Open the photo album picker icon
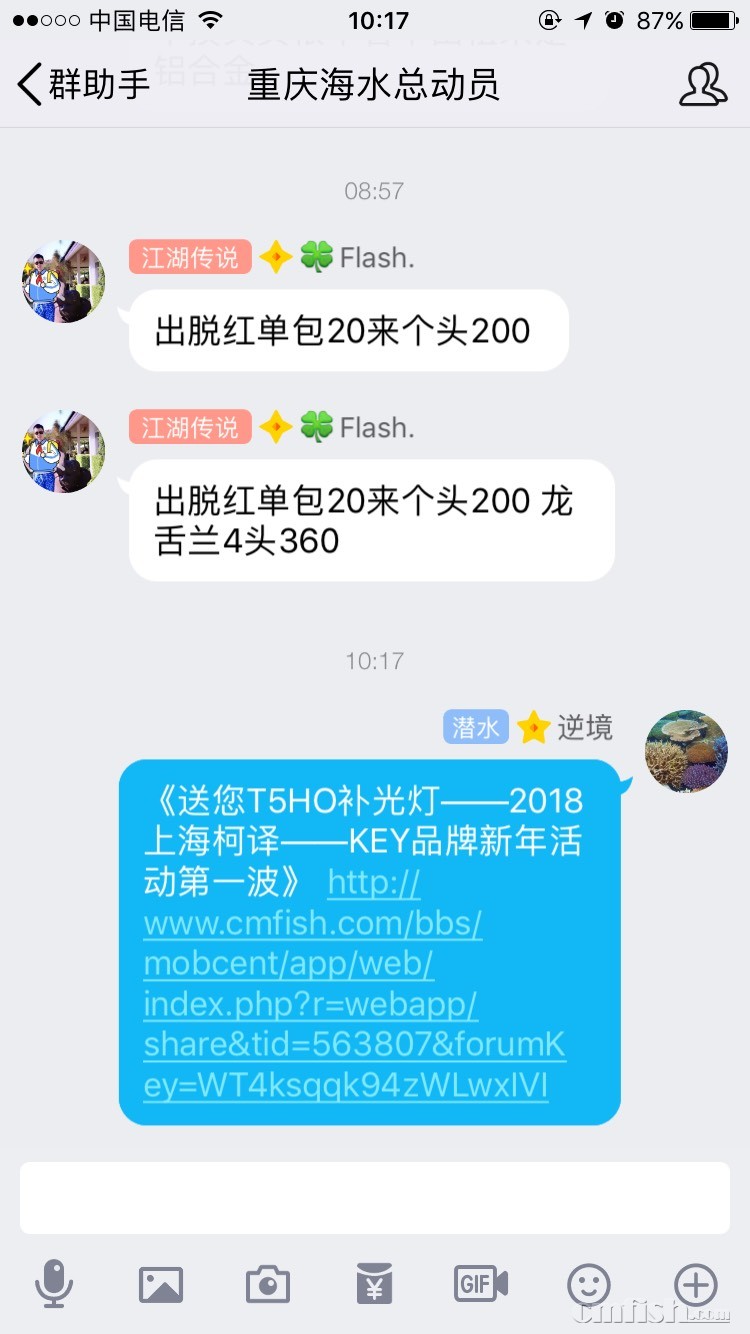The height and width of the screenshot is (1334, 750). (161, 1286)
